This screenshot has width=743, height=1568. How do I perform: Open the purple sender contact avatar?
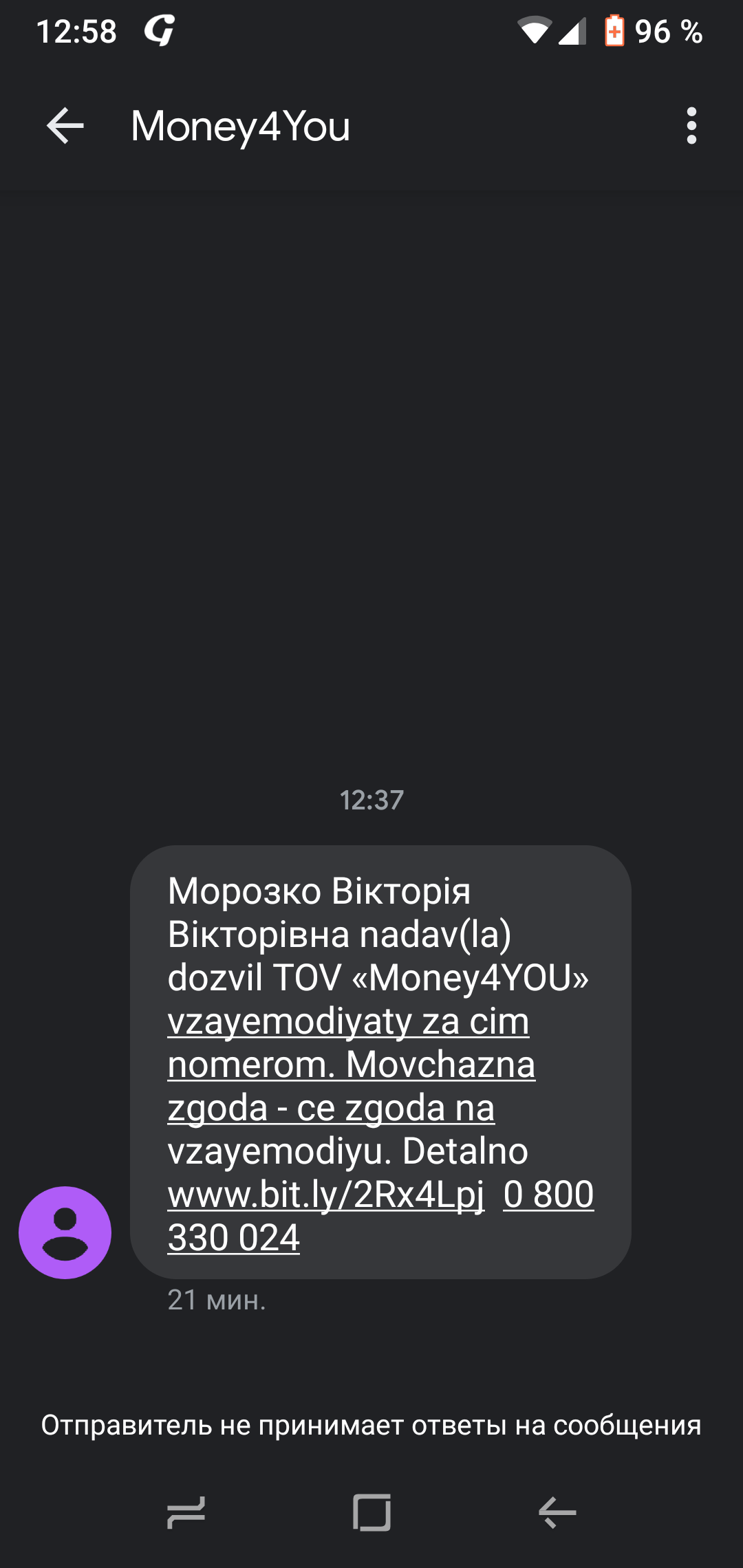[65, 1232]
